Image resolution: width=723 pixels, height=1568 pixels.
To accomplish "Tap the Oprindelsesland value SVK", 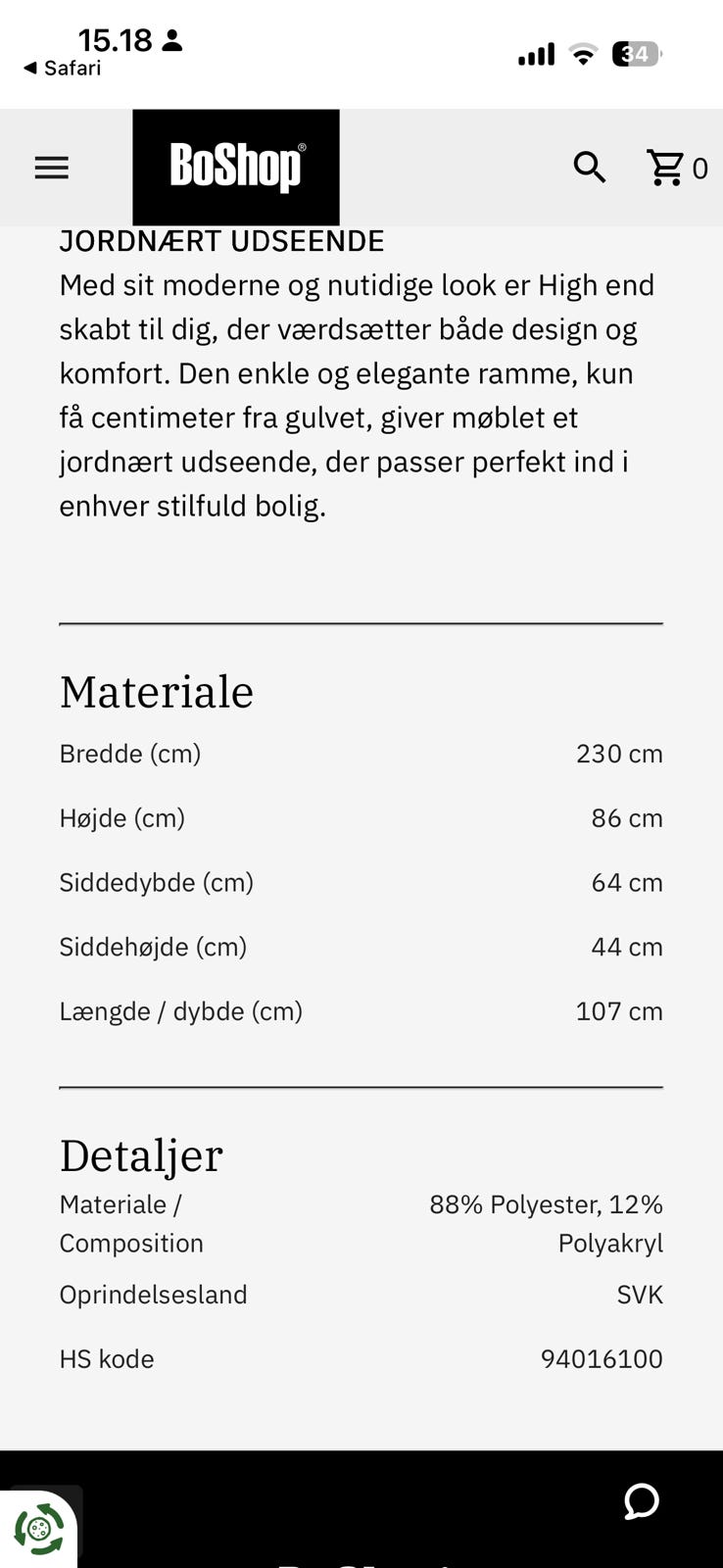I will [642, 1294].
